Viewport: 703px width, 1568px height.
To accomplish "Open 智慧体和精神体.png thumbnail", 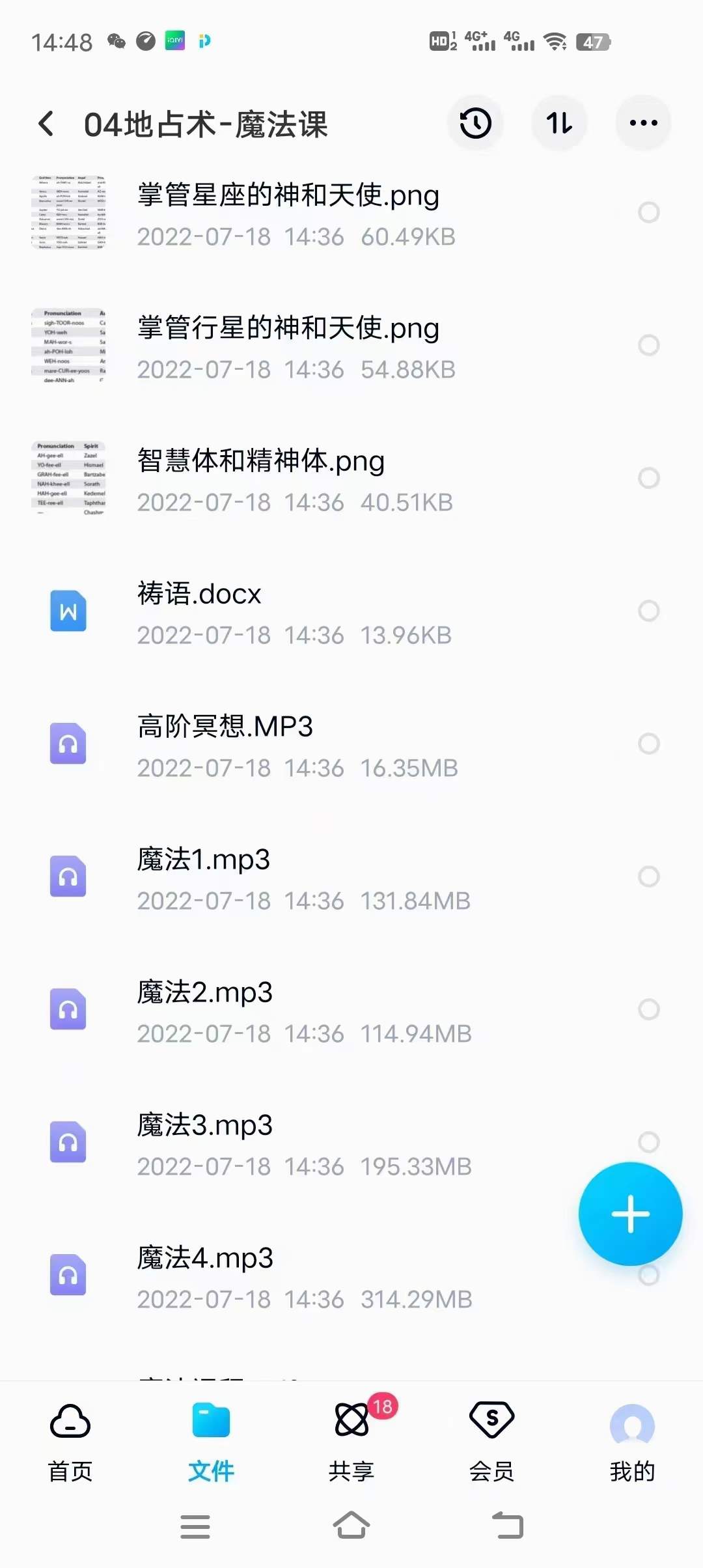I will tap(68, 480).
